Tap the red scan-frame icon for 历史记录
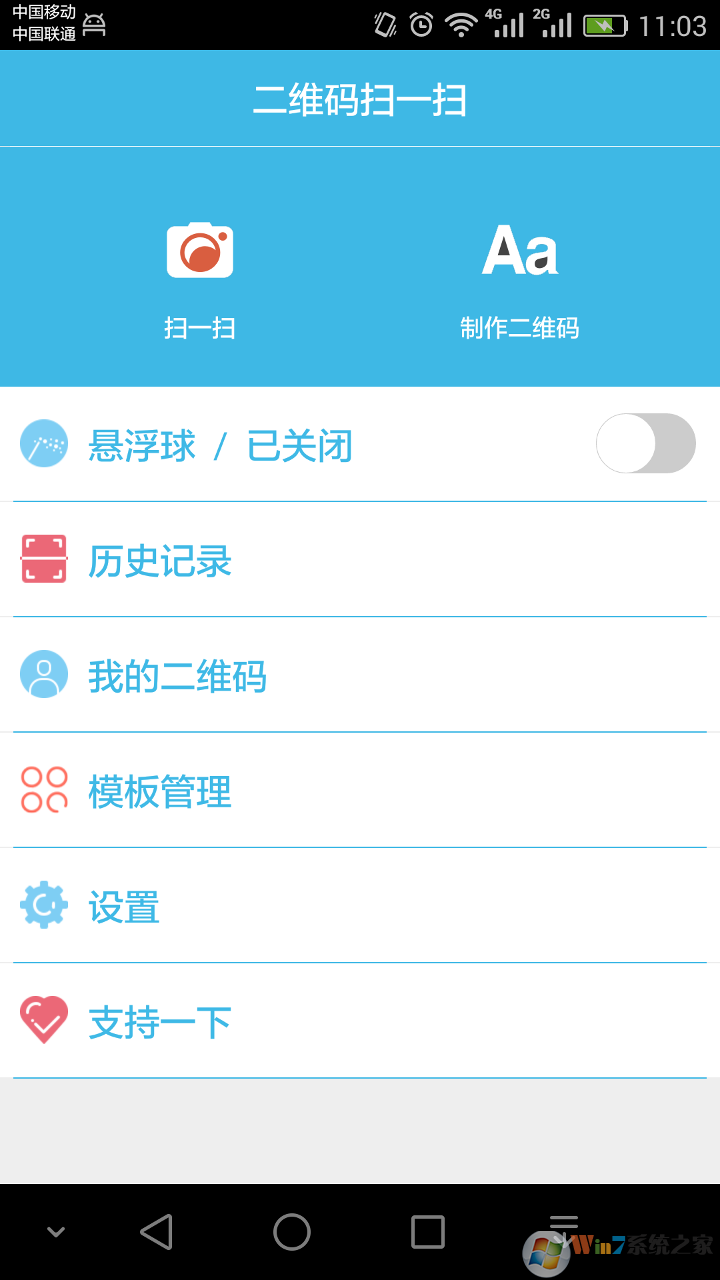 [44, 559]
